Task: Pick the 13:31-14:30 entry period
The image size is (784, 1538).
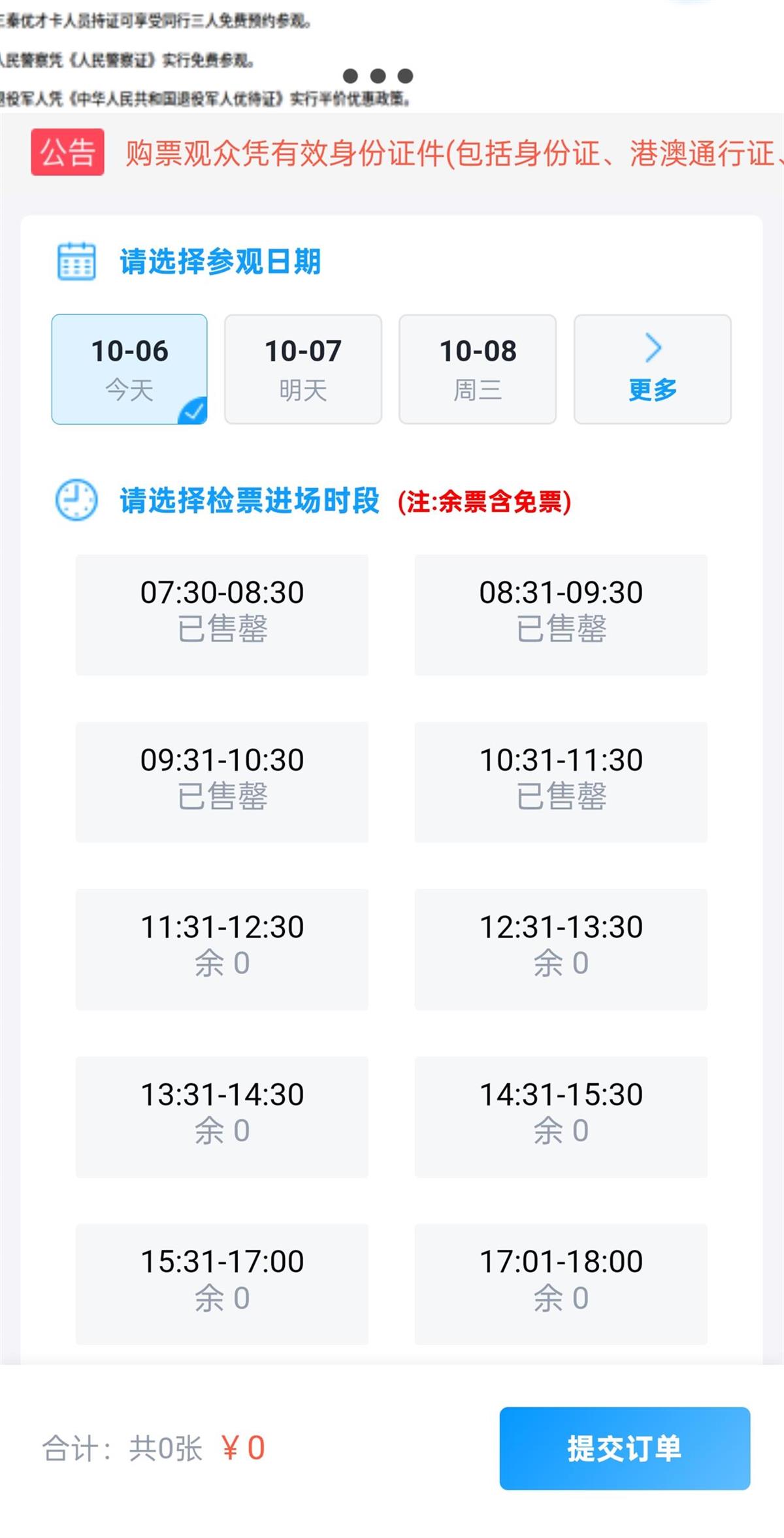Action: (222, 1116)
